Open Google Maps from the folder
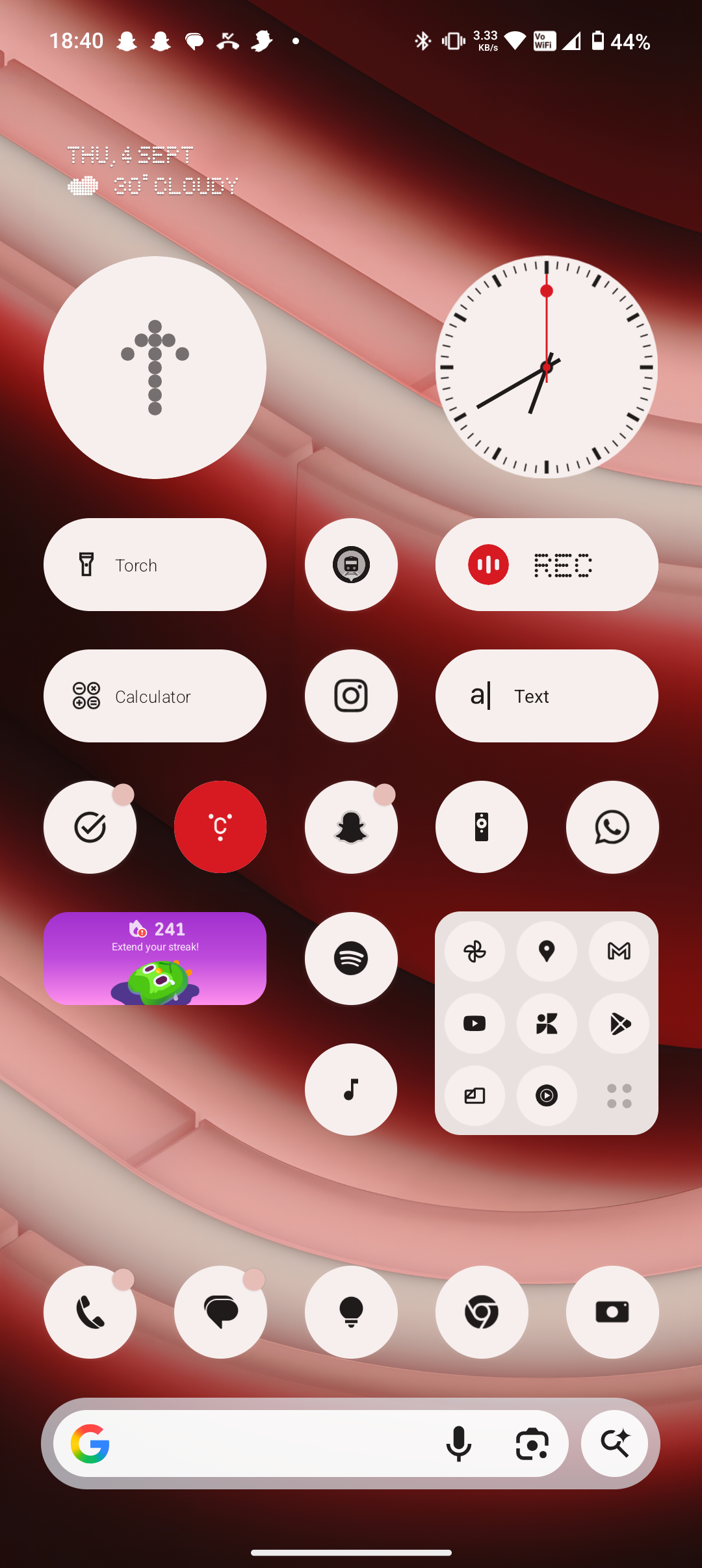 click(547, 952)
